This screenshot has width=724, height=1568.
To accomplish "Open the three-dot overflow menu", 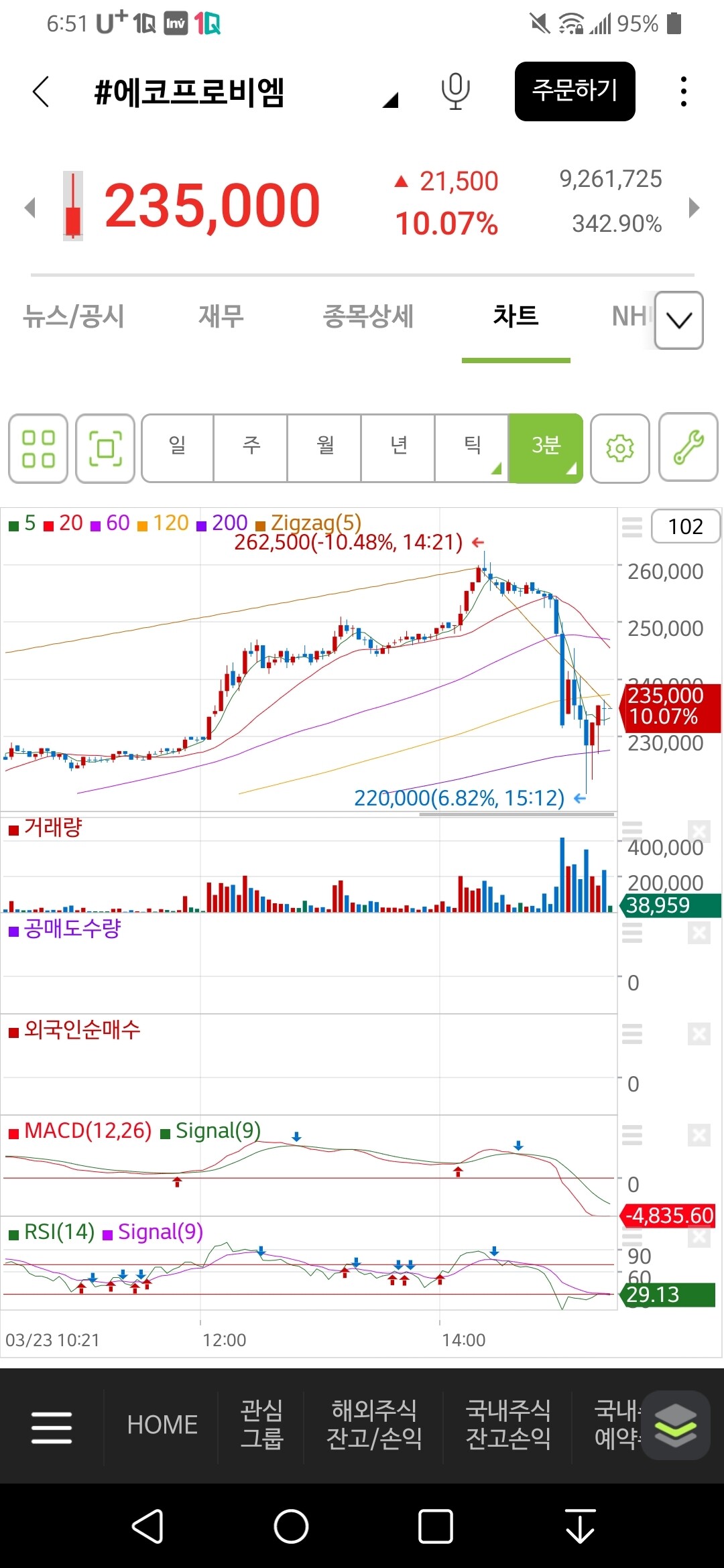I will pos(683,91).
